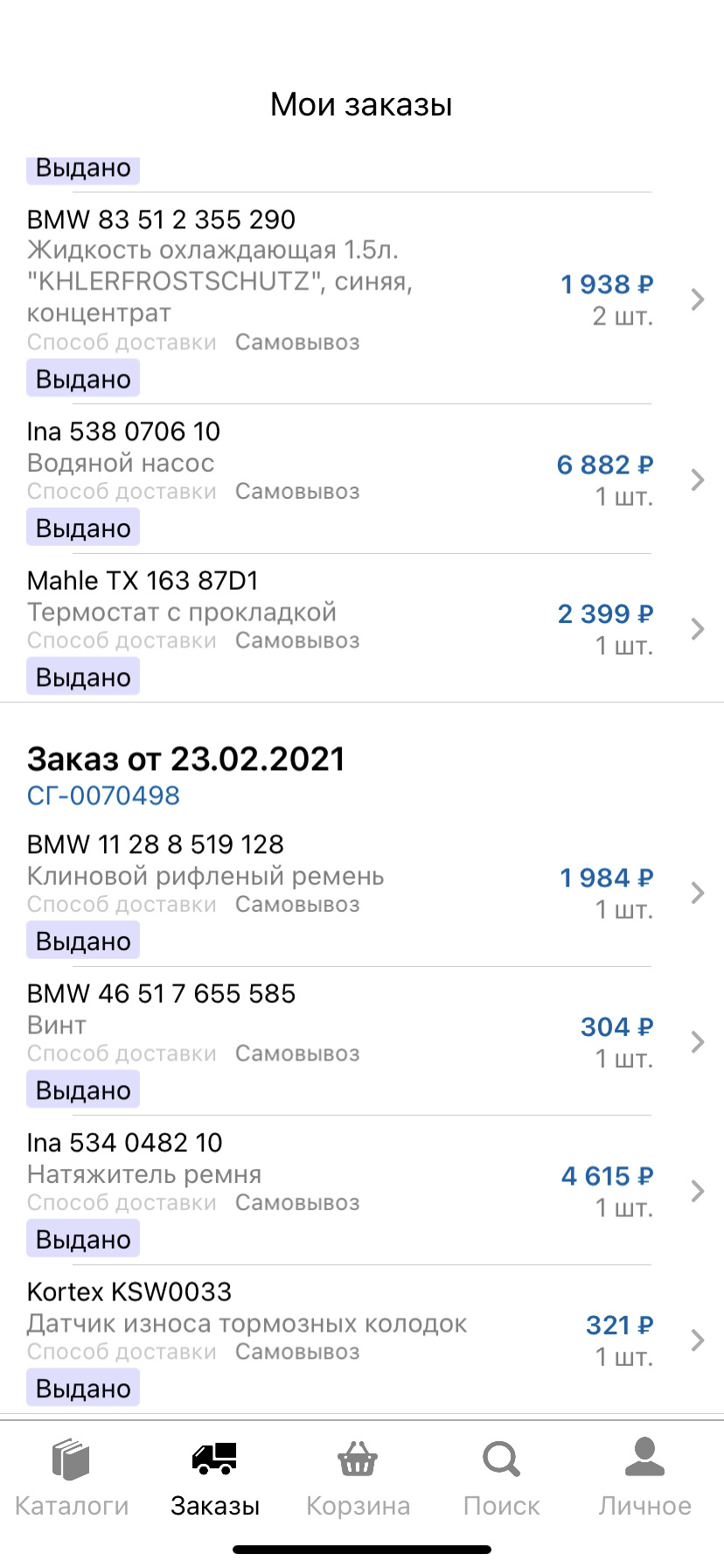Open order header Заказ от 23.02.2021
The height and width of the screenshot is (1568, 724).
point(186,759)
